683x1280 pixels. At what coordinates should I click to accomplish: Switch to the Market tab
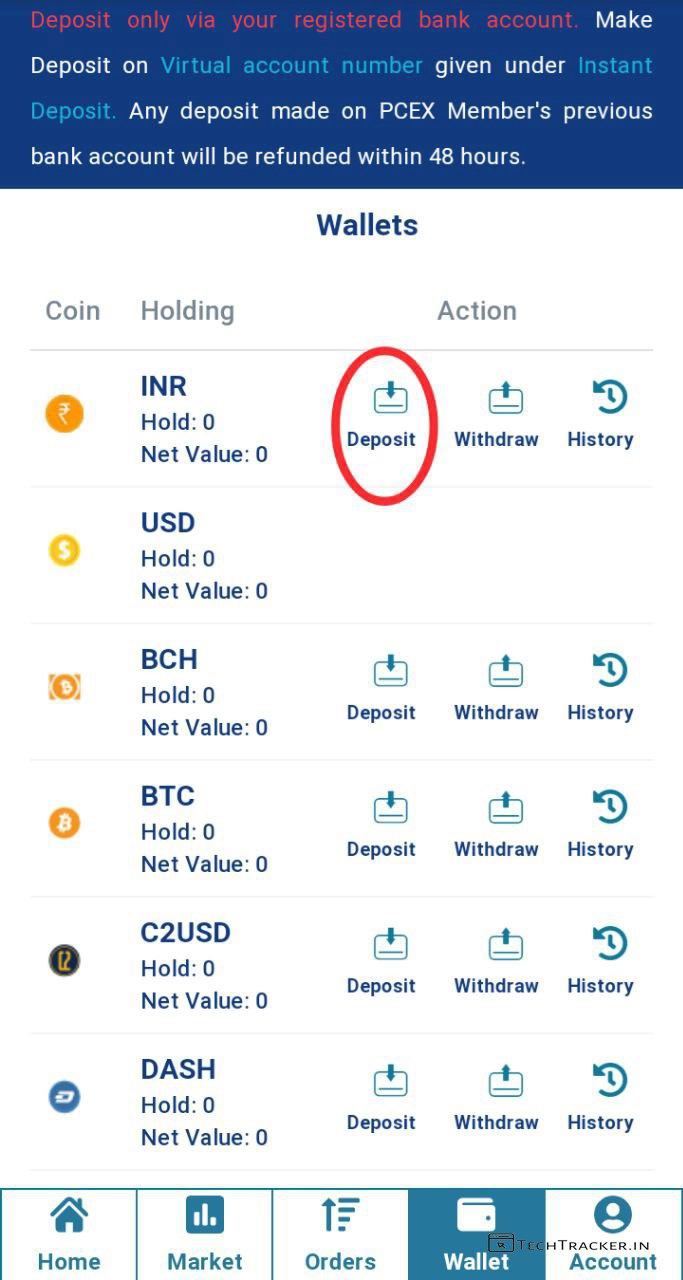click(x=205, y=1234)
